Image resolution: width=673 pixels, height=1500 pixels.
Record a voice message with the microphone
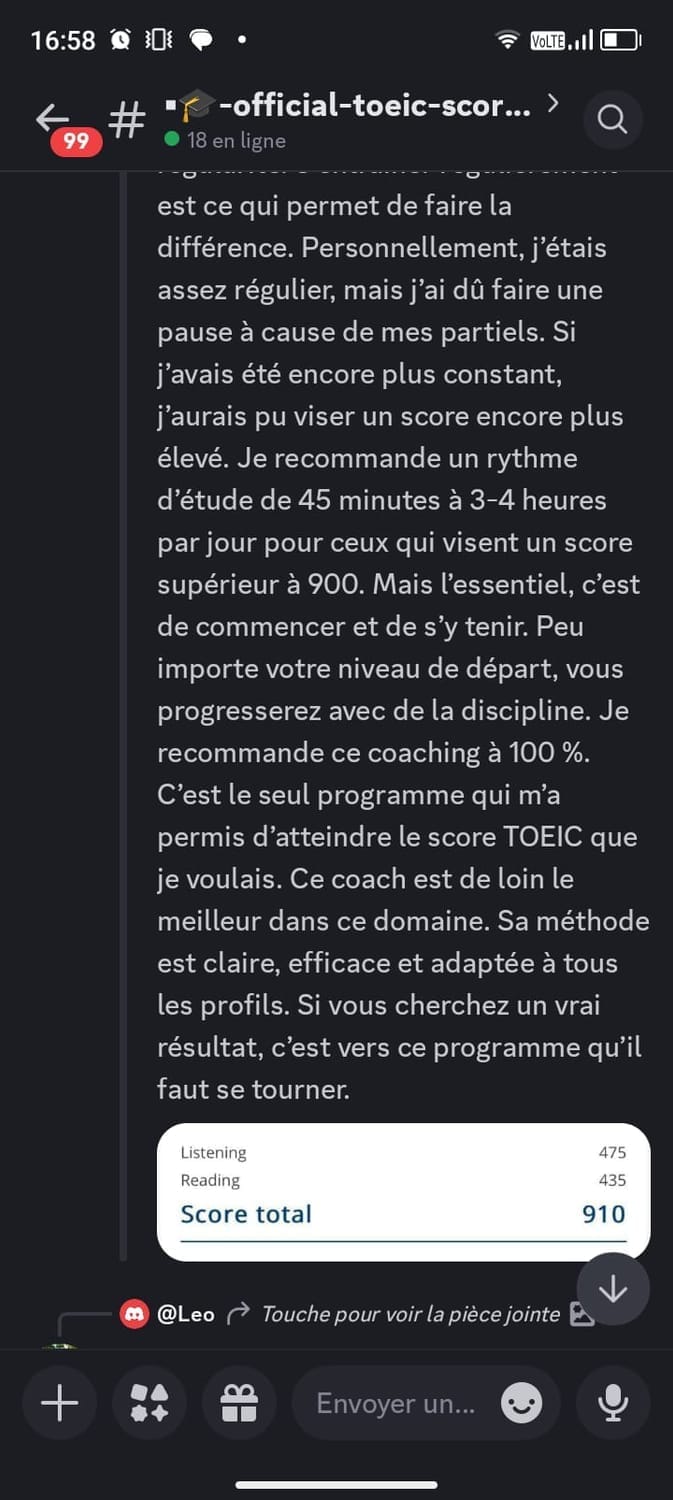pyautogui.click(x=612, y=1404)
